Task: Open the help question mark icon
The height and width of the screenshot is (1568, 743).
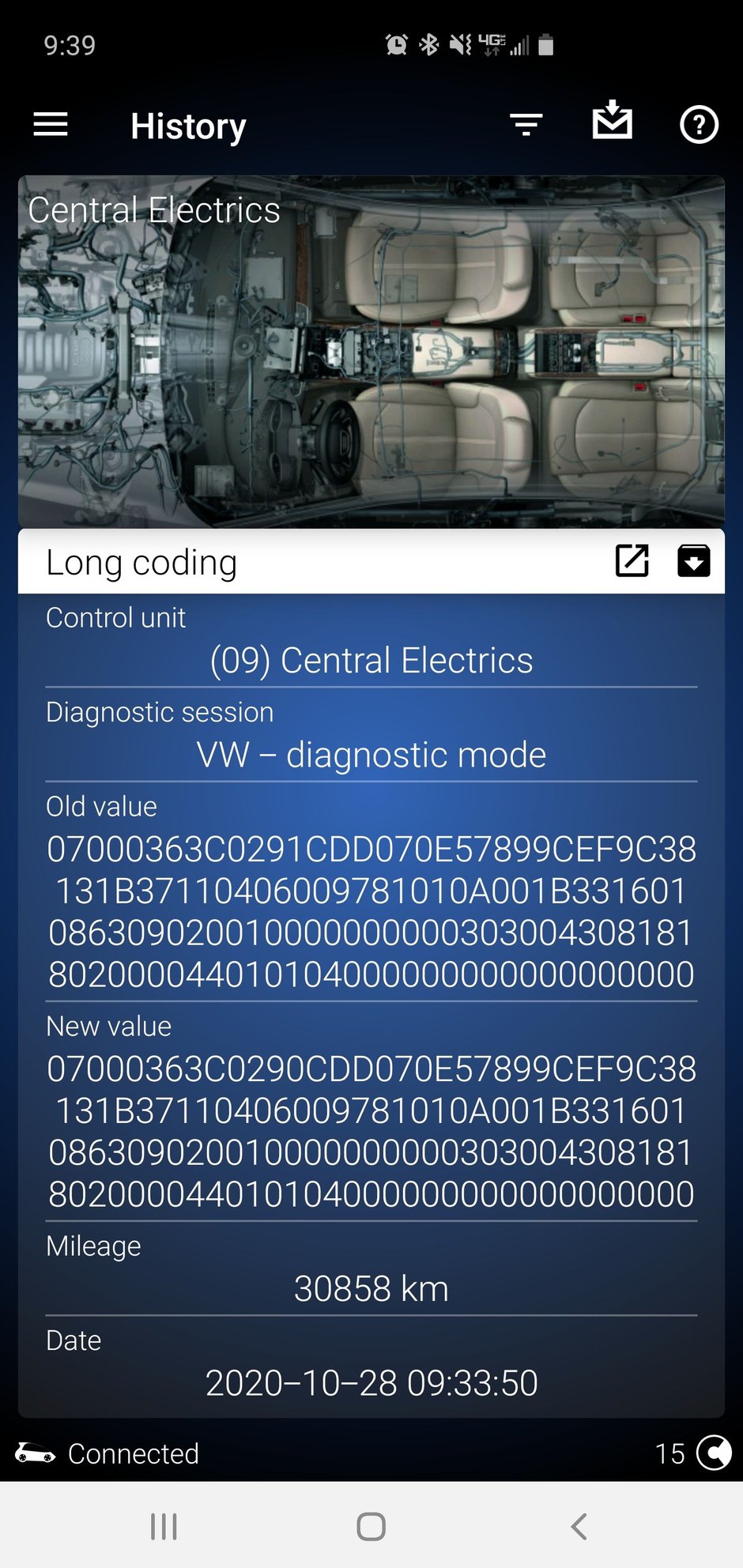Action: coord(699,124)
